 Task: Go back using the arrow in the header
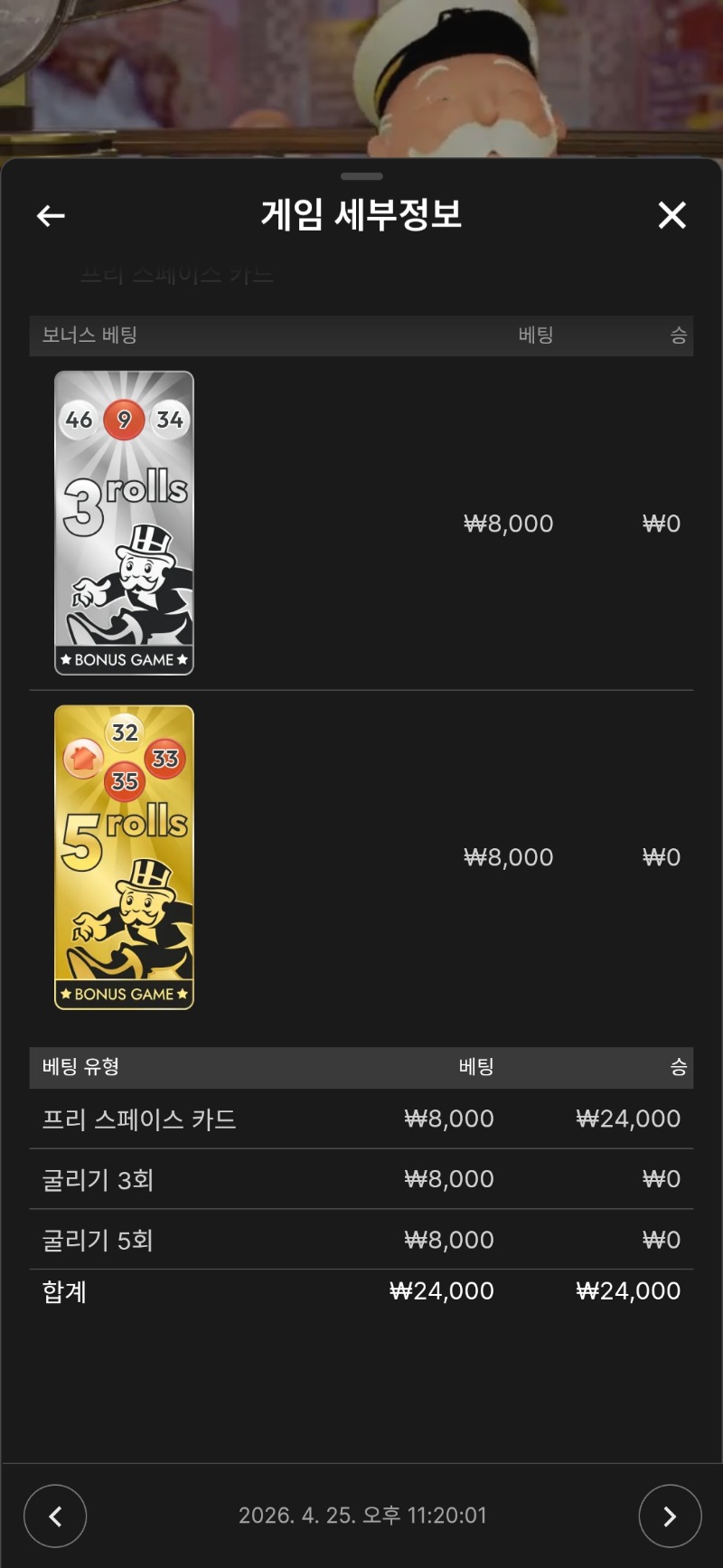(x=51, y=215)
